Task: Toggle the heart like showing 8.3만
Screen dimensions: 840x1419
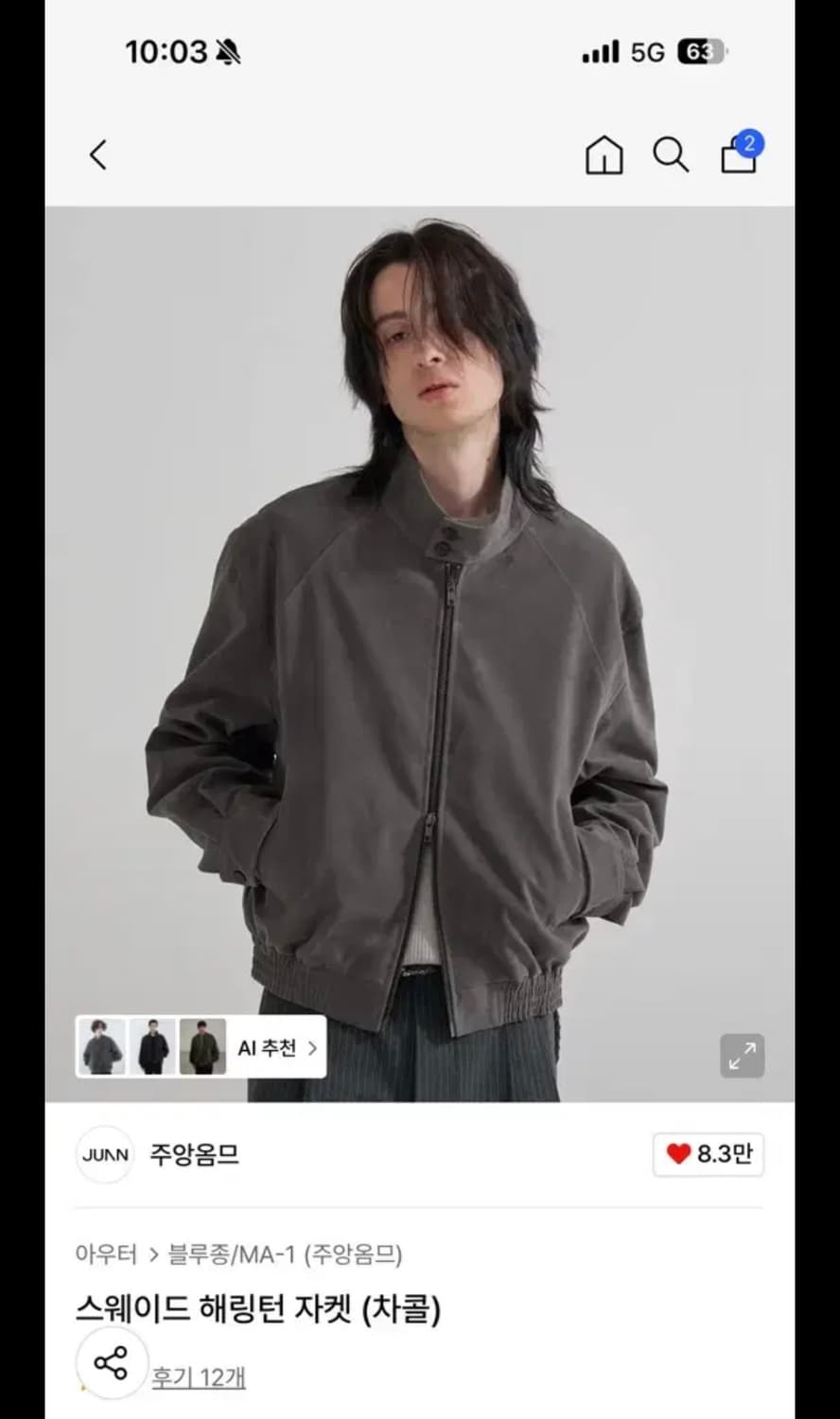Action: tap(708, 1155)
